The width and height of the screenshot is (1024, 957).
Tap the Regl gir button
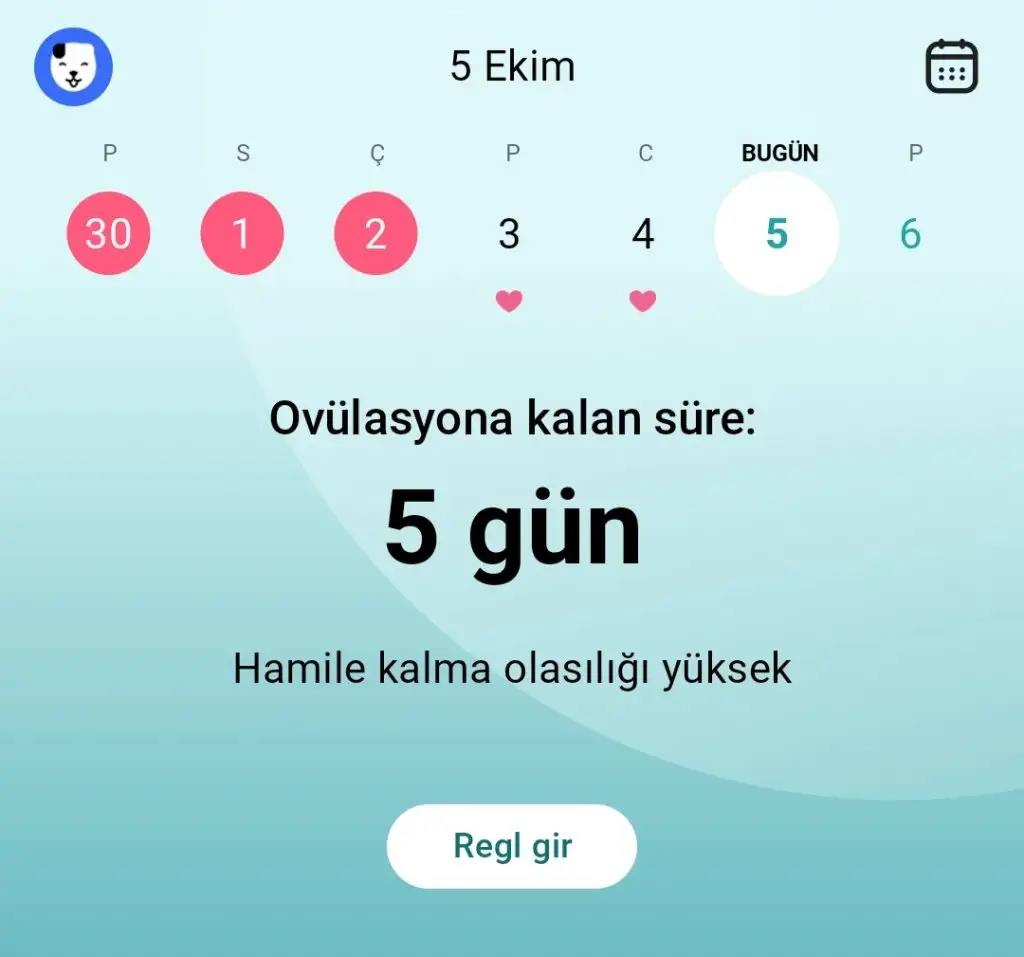coord(512,846)
